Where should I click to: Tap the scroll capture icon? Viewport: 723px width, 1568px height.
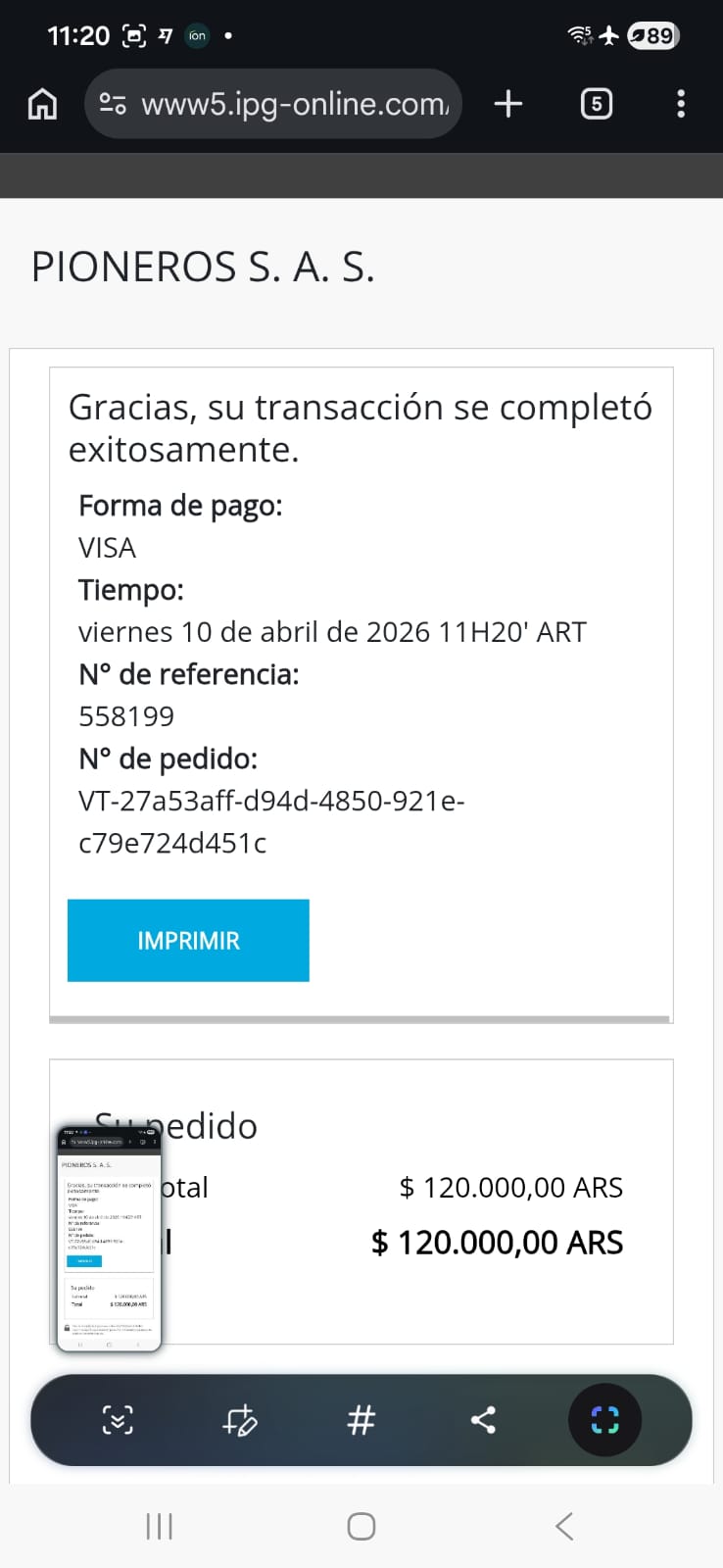[118, 1420]
